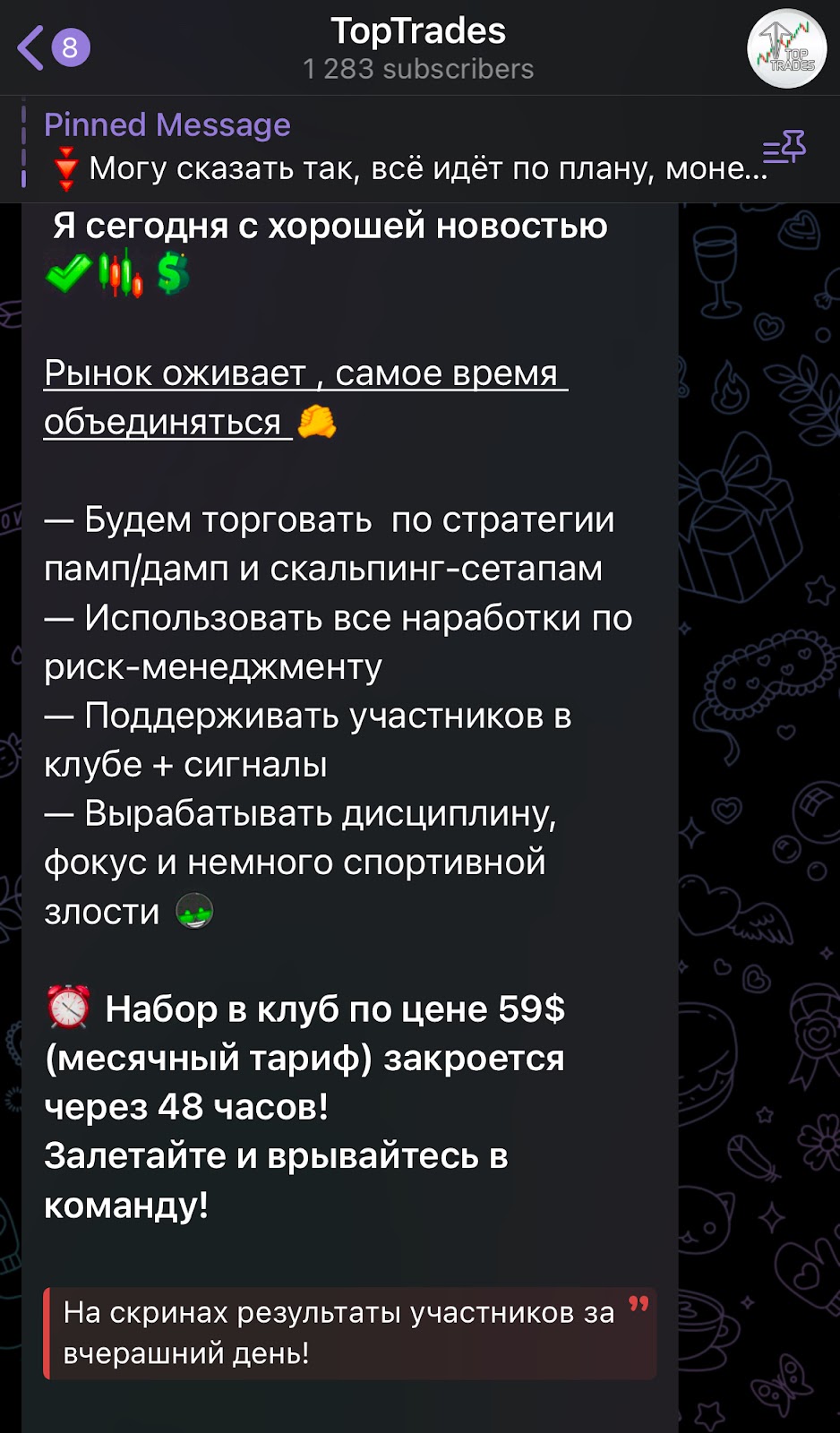Open the TopTrades channel profile picture
The height and width of the screenshot is (1433, 840).
786,48
